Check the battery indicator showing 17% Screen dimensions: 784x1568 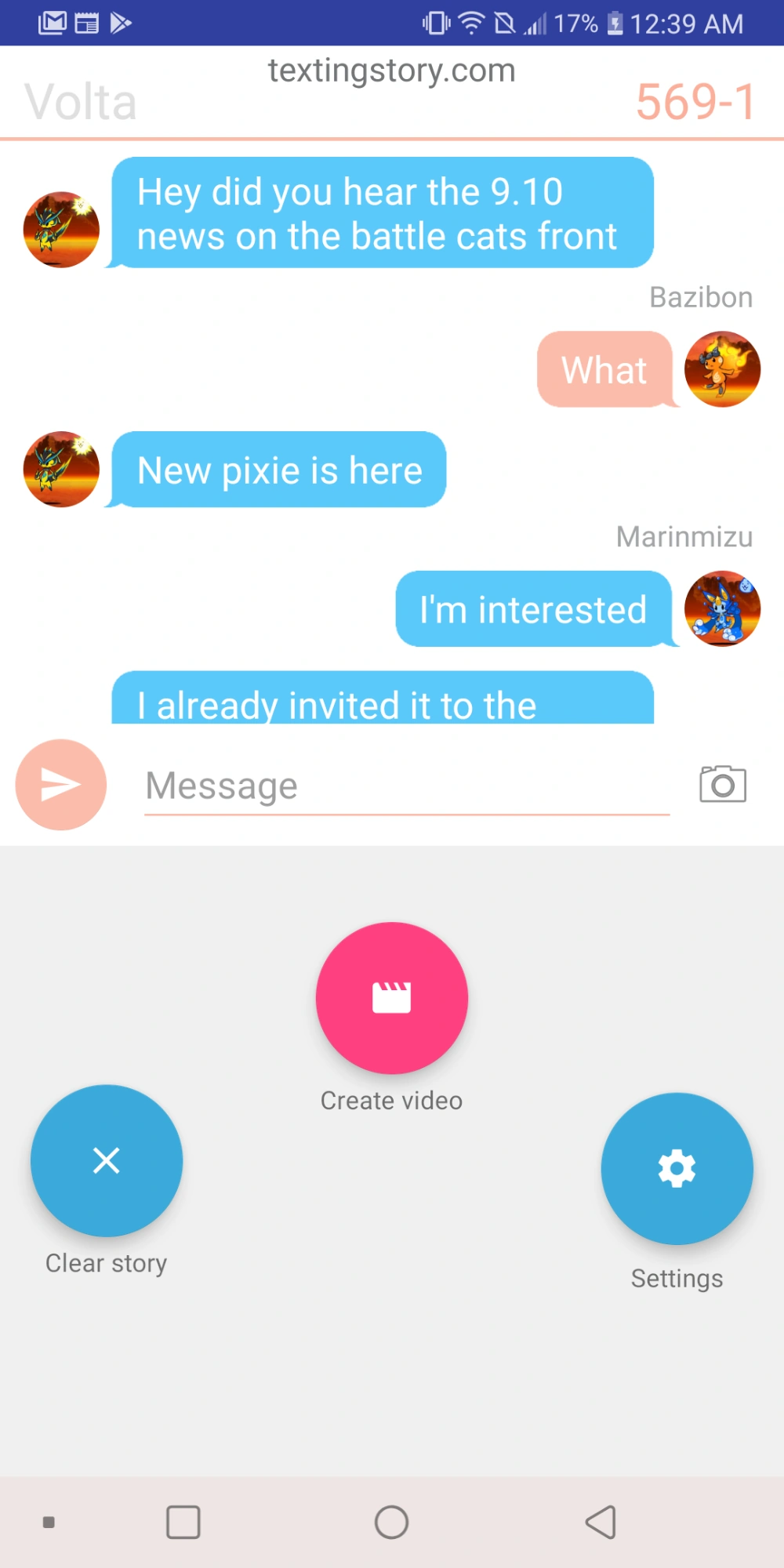point(578,24)
